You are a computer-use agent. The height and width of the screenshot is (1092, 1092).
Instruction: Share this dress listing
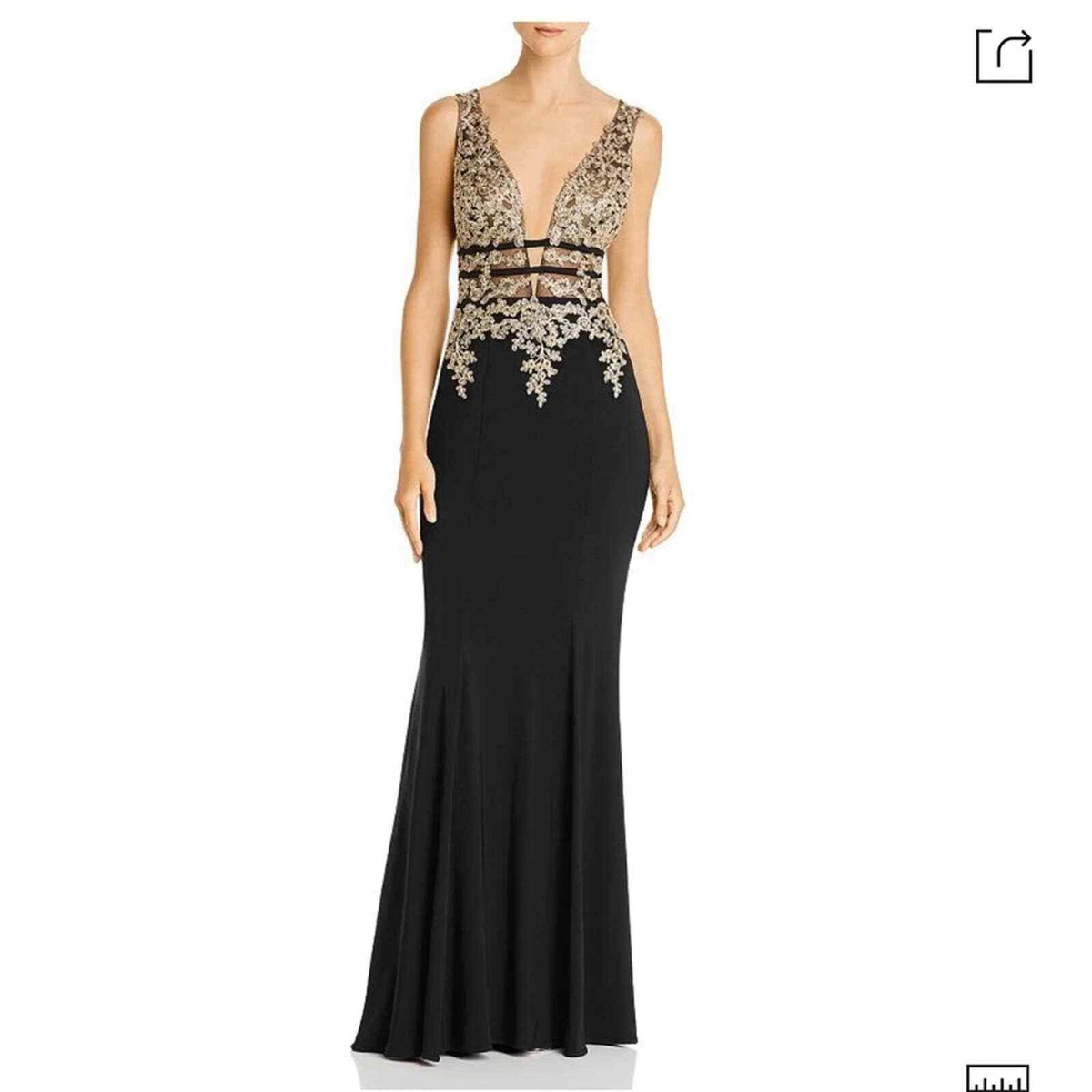point(1004,56)
